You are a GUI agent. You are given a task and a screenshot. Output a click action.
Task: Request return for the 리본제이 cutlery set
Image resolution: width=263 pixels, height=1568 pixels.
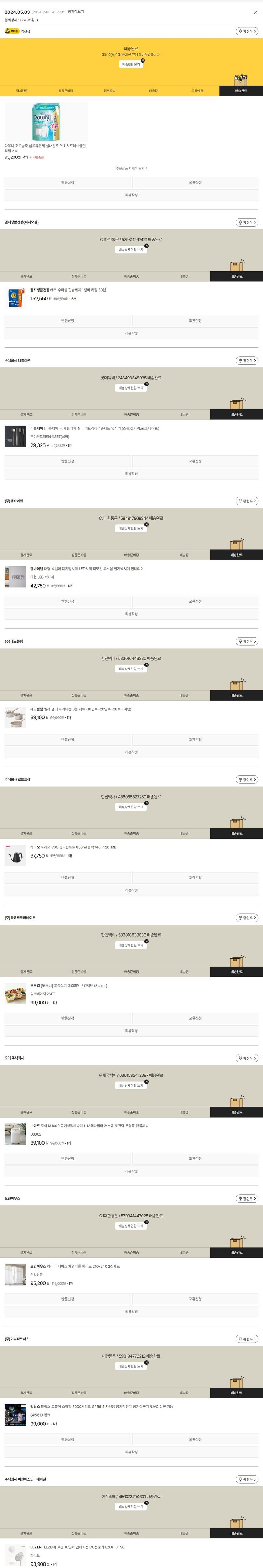coord(67,461)
